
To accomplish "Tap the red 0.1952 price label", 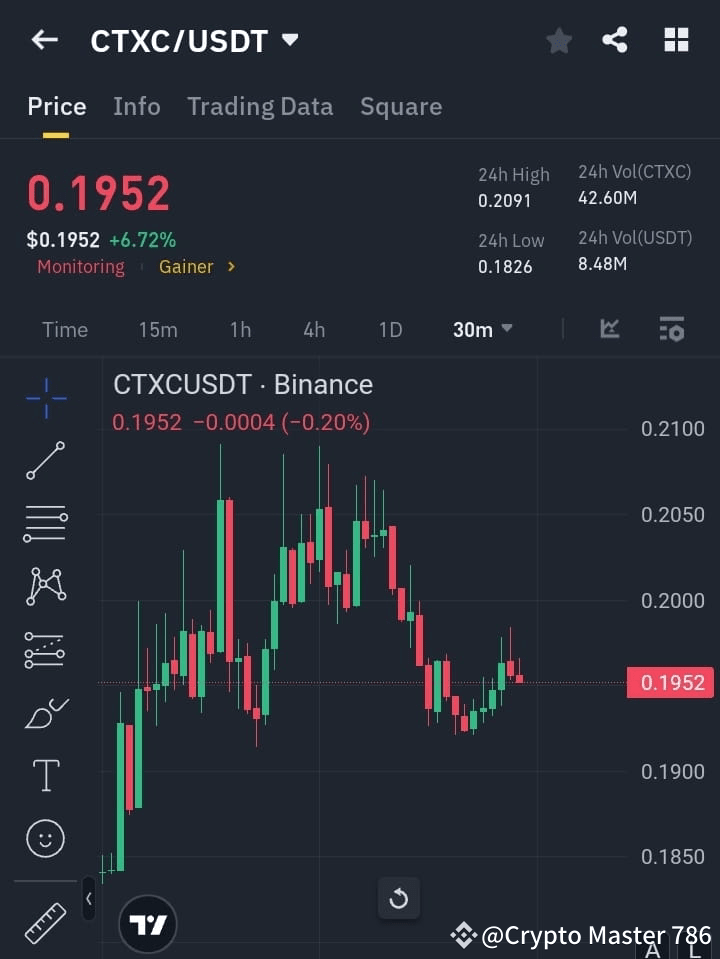I will [668, 682].
